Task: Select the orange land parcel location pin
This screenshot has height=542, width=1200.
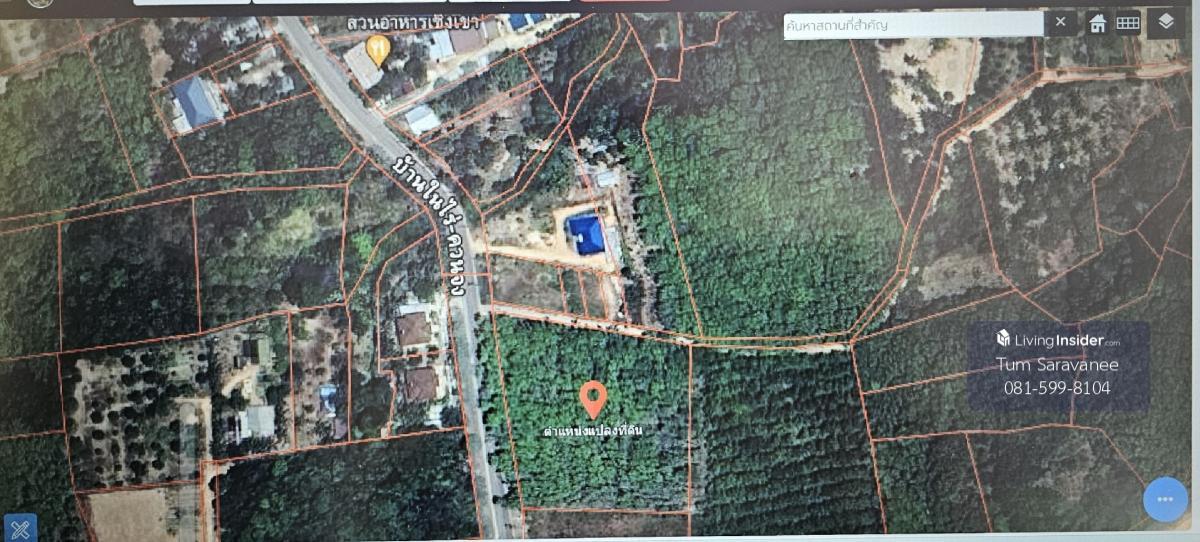Action: click(x=593, y=399)
